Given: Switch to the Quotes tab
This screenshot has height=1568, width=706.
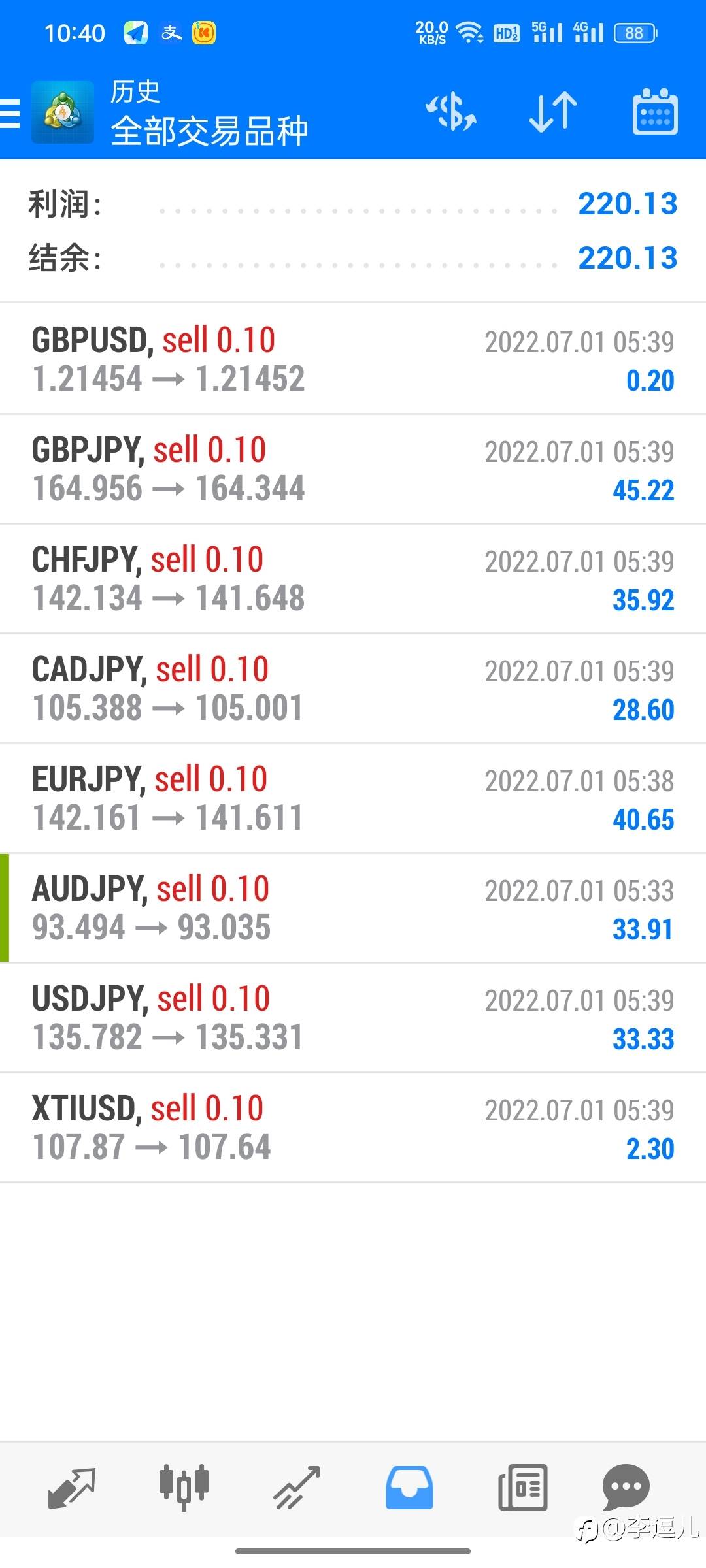Looking at the screenshot, I should 72,1487.
